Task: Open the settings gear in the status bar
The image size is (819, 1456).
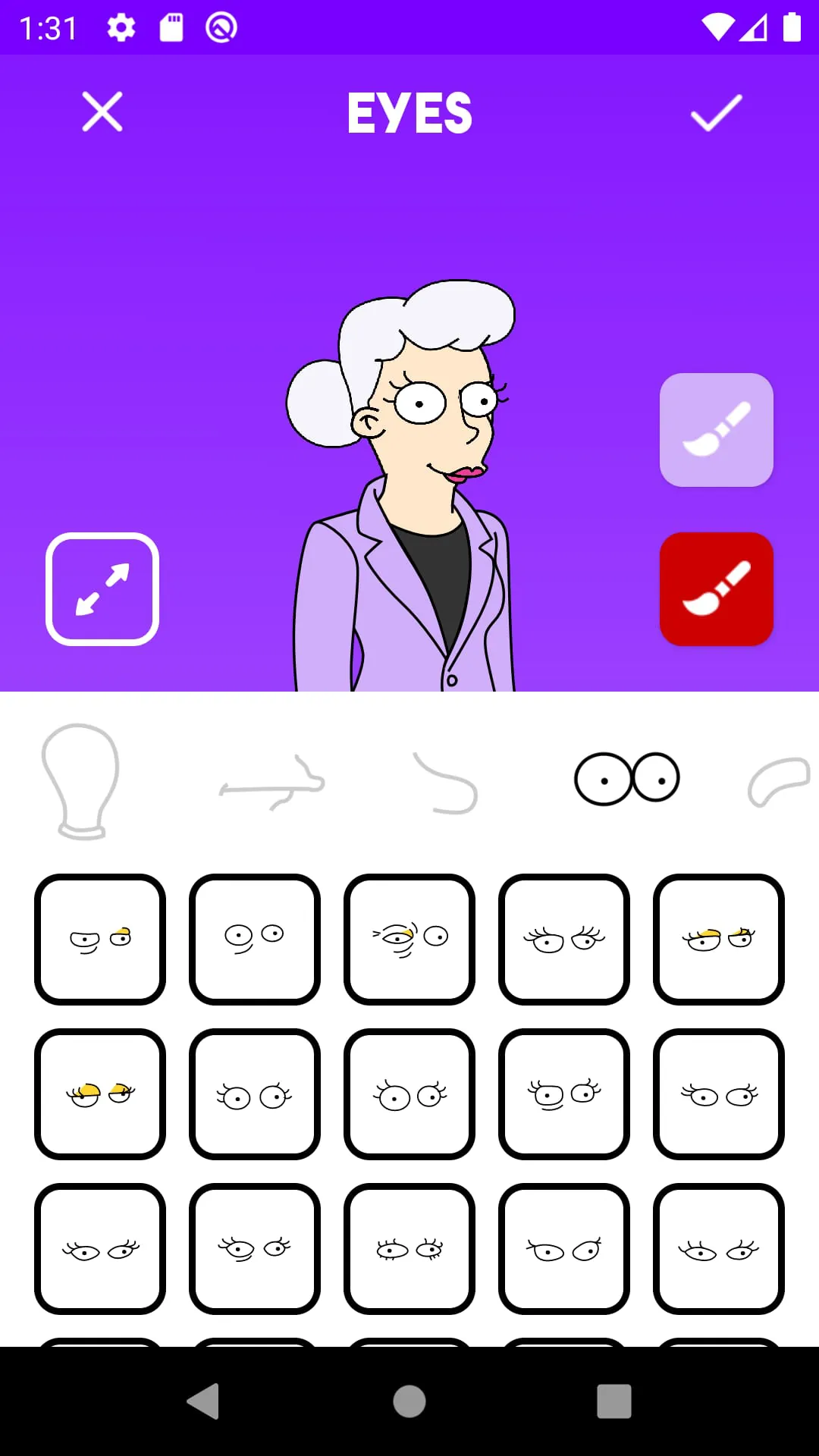Action: coord(121,28)
